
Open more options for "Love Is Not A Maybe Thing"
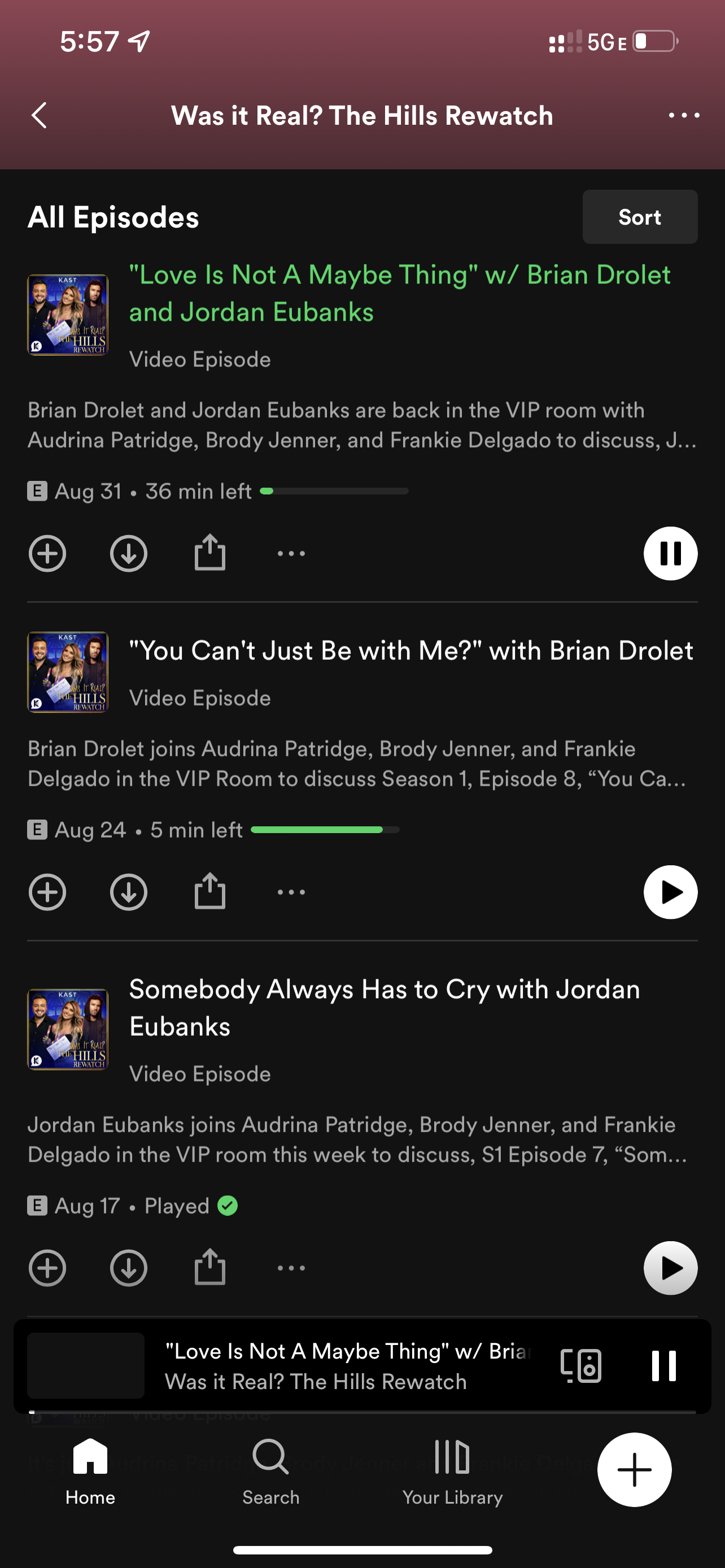click(291, 553)
